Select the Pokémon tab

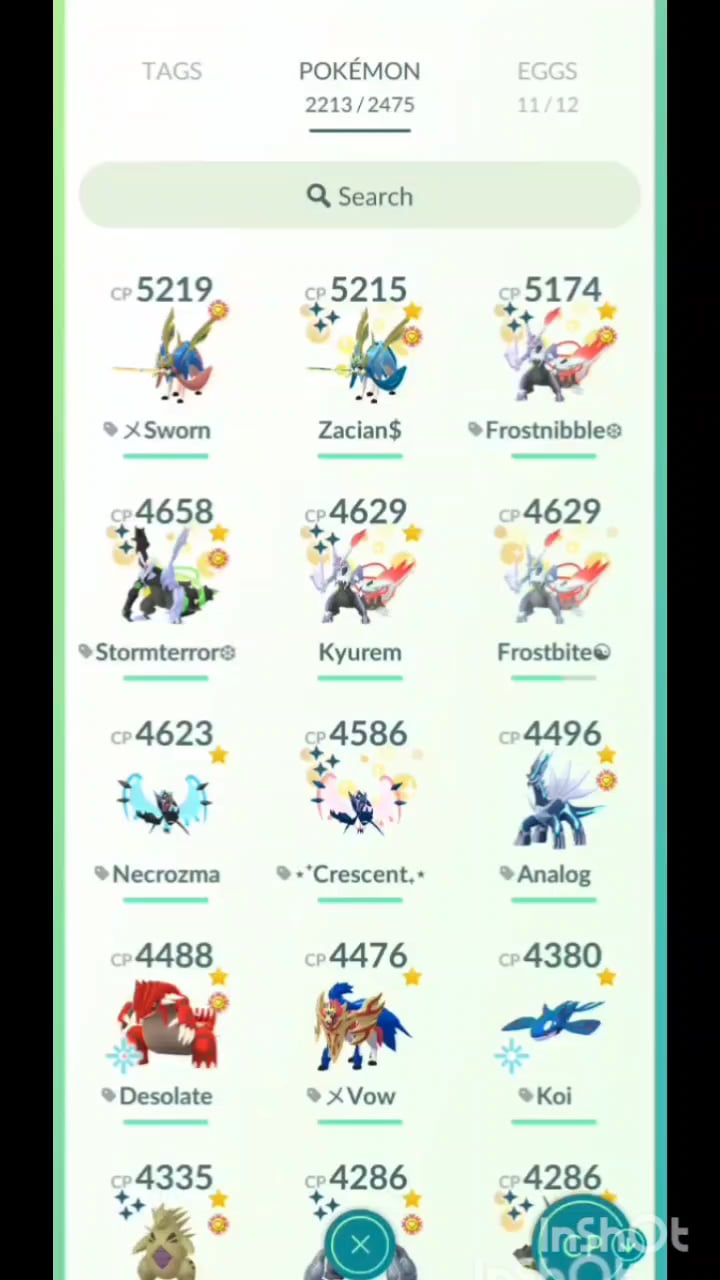359,86
